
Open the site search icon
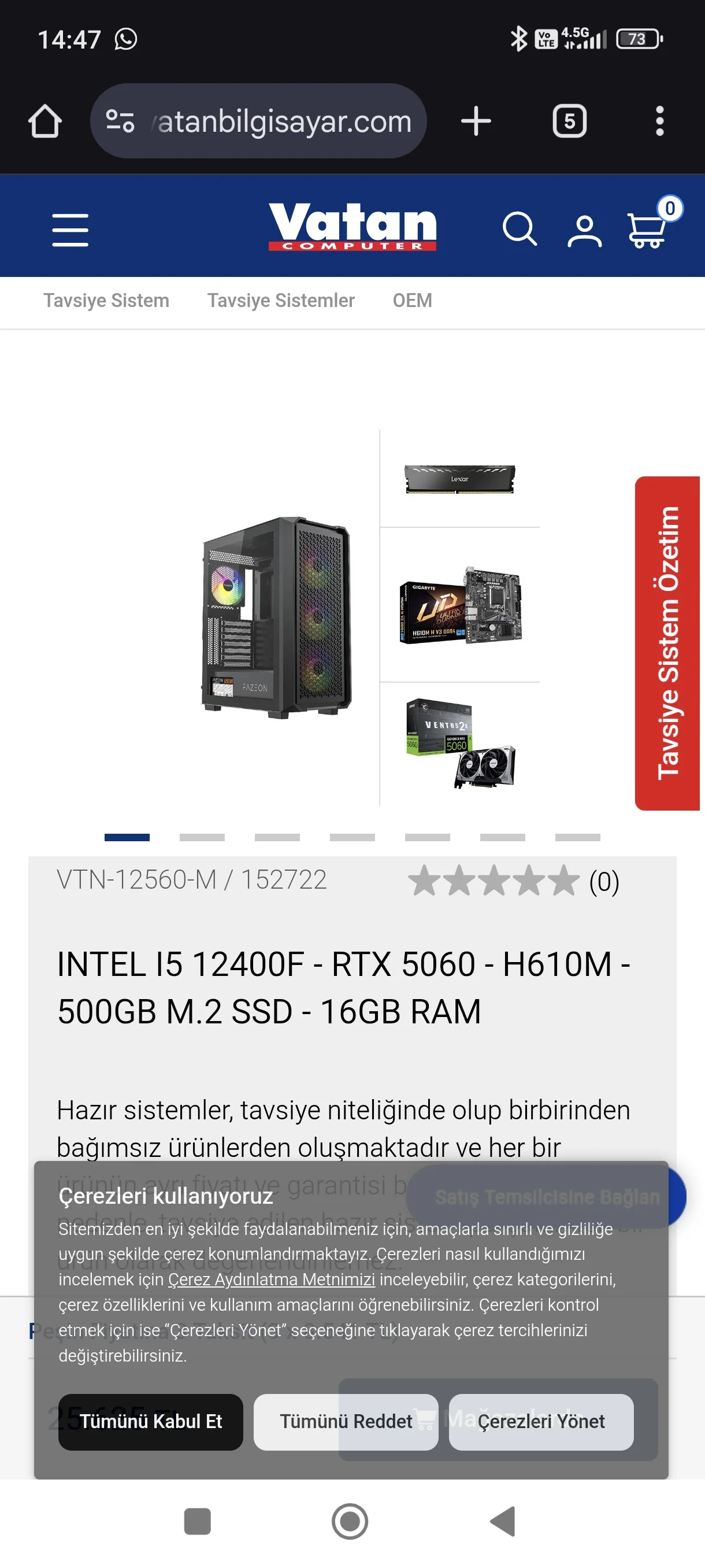coord(519,230)
